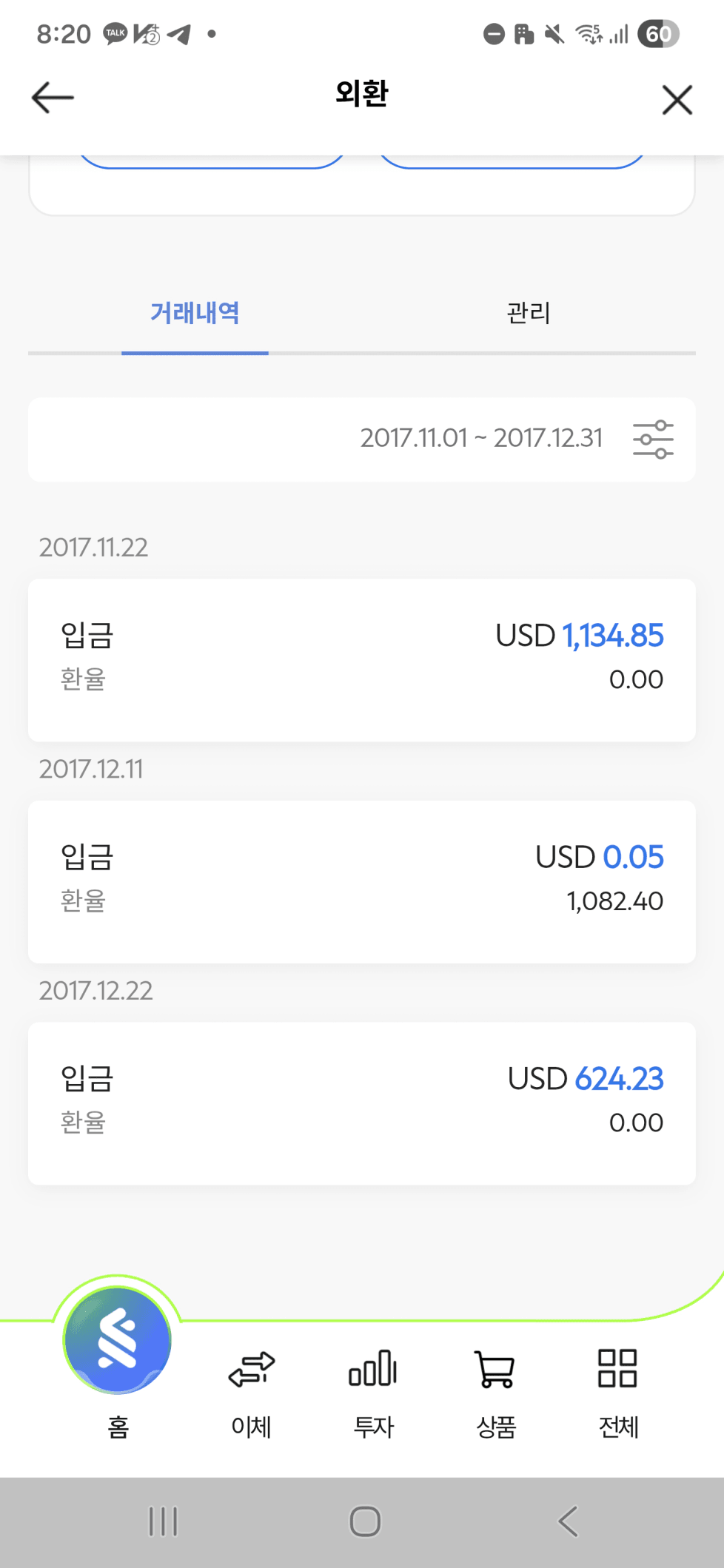Show the 전체 menu tab

[617, 1391]
